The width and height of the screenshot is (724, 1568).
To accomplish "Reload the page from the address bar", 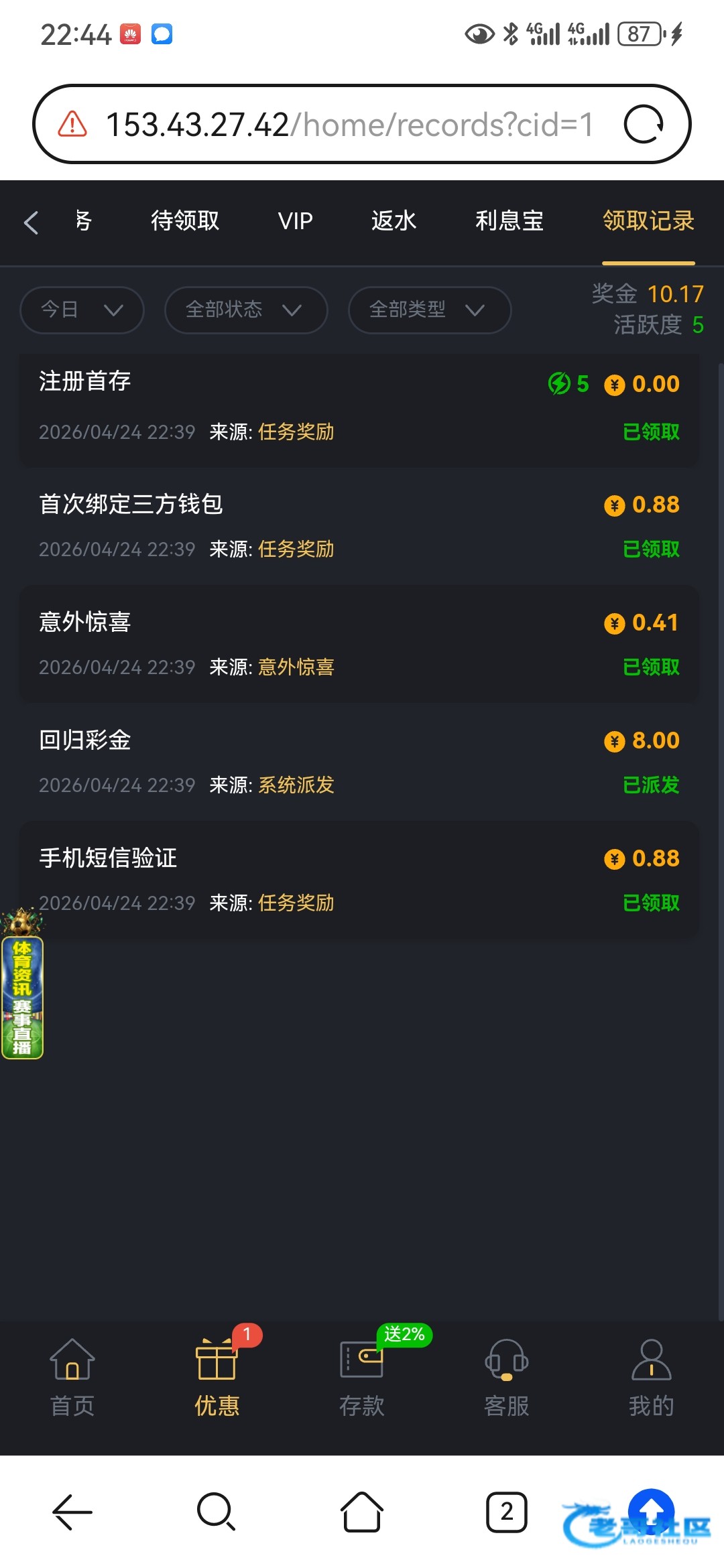I will (644, 125).
